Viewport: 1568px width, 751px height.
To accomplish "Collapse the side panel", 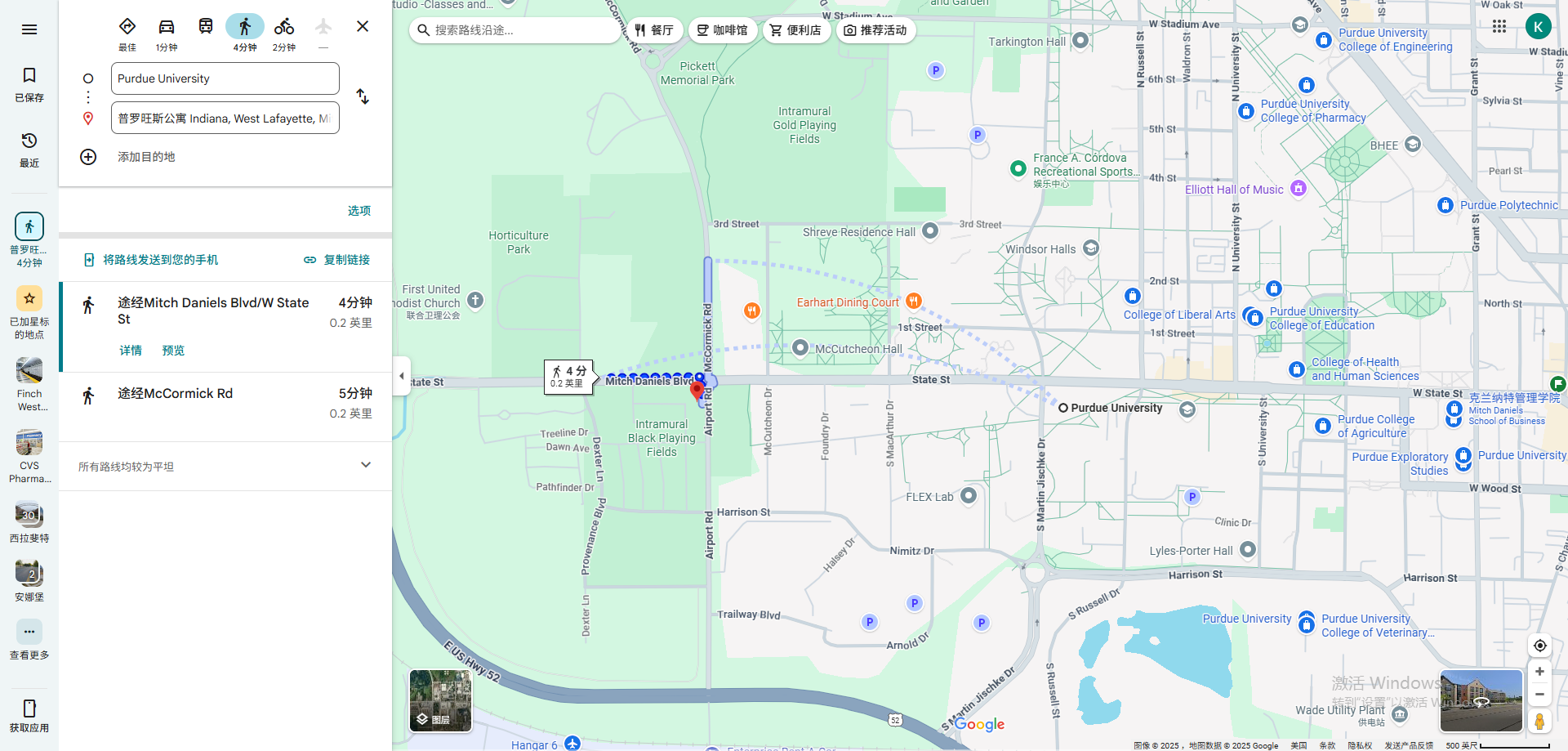I will (401, 376).
